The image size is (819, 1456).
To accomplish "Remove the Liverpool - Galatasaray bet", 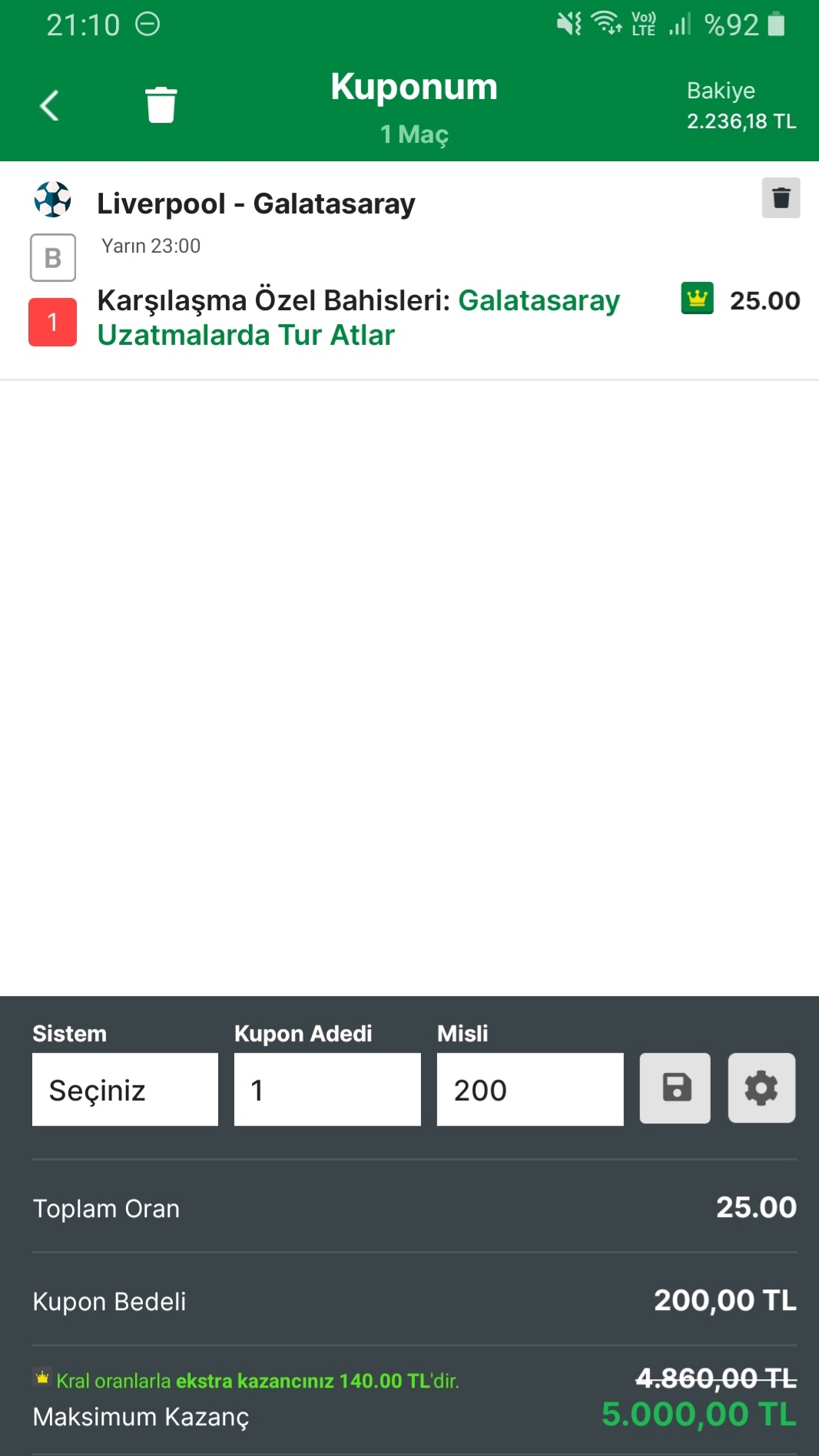I will click(781, 198).
